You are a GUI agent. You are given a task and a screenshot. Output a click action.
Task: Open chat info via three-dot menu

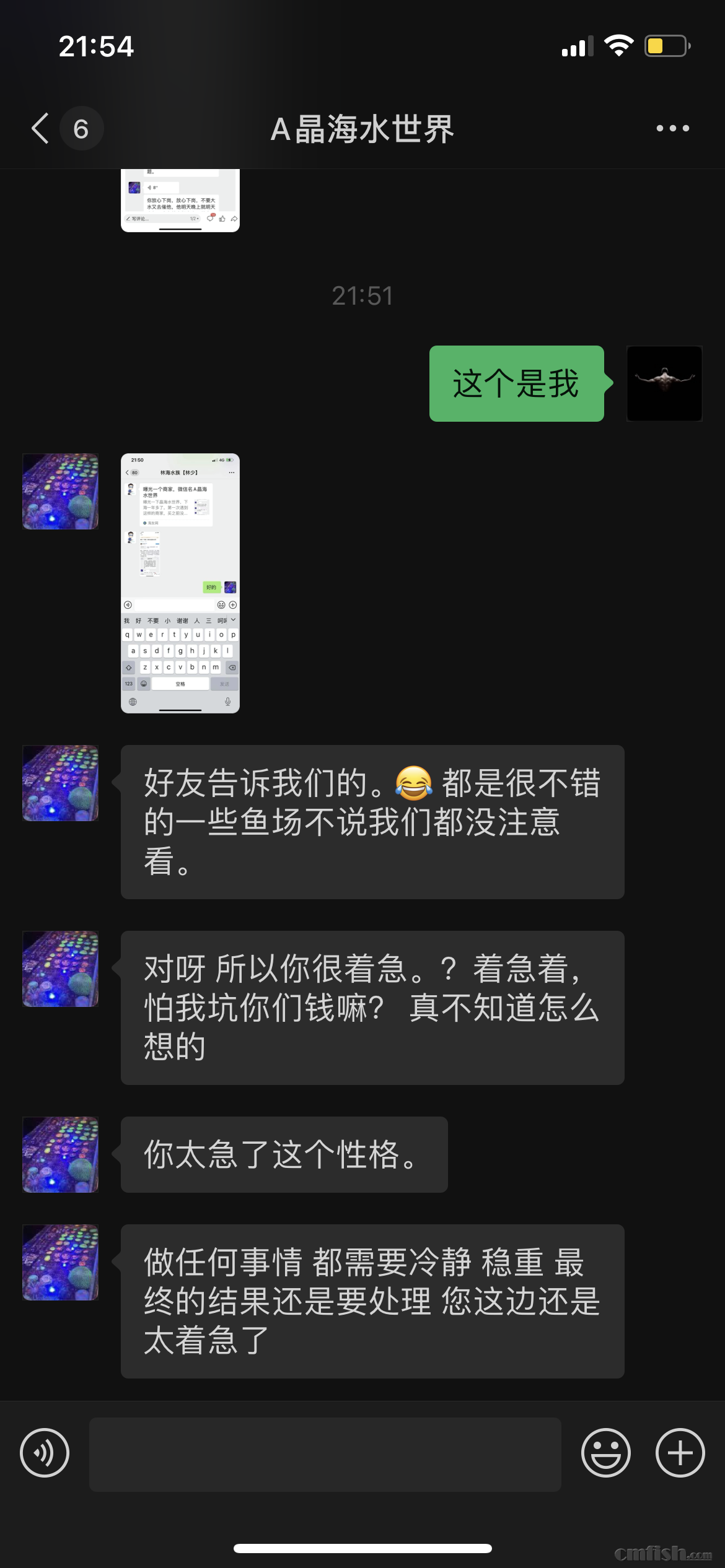click(x=672, y=129)
